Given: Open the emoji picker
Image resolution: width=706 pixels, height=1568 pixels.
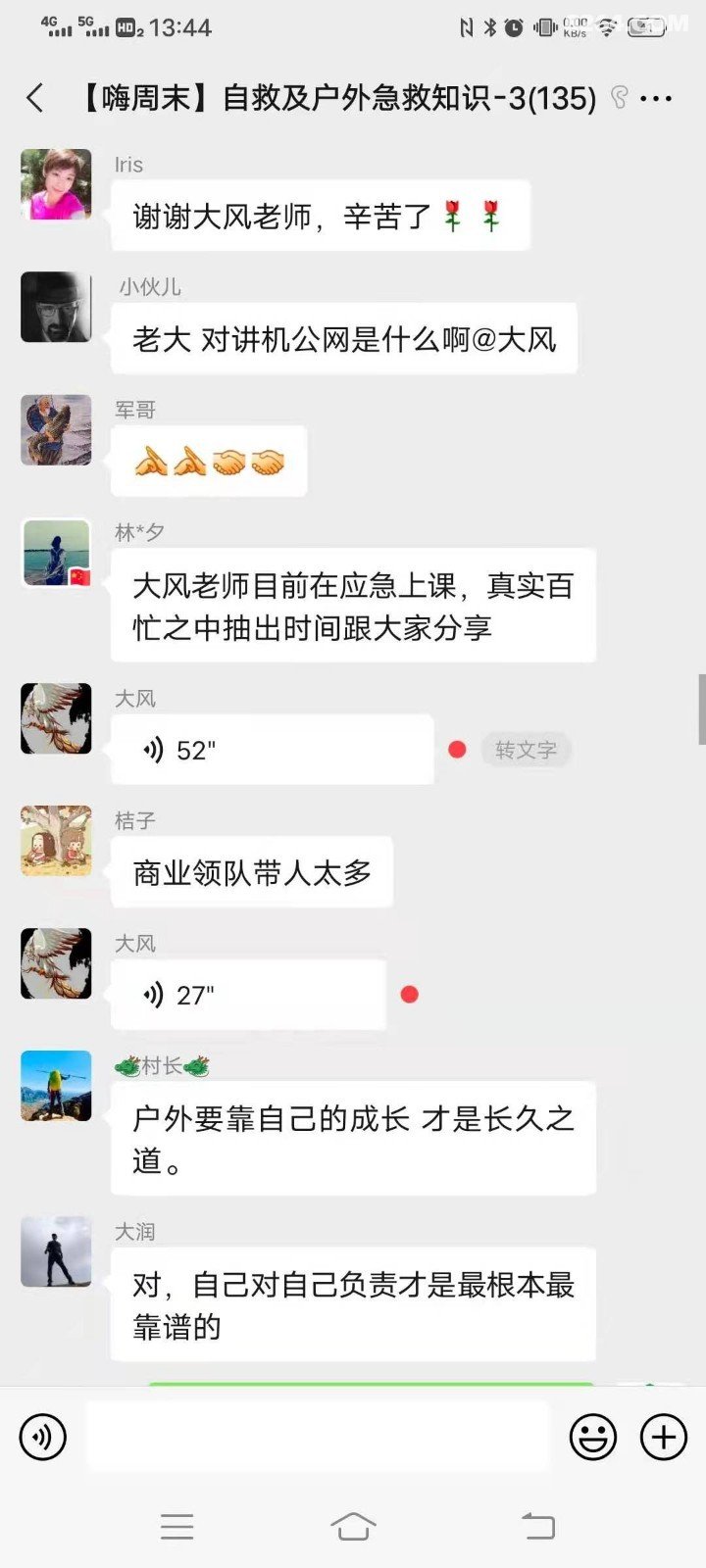Looking at the screenshot, I should click(593, 1438).
